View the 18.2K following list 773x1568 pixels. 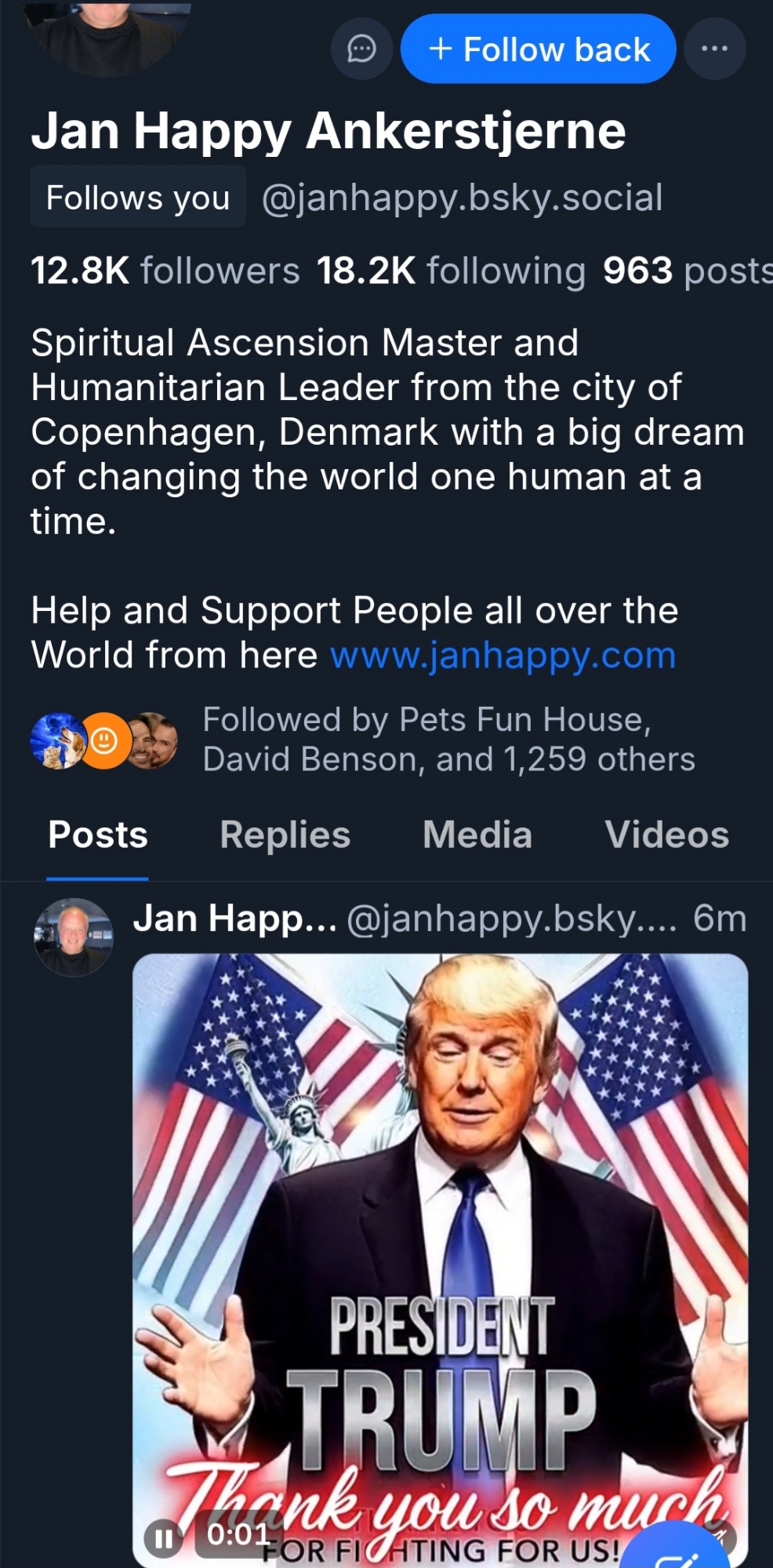pyautogui.click(x=451, y=271)
